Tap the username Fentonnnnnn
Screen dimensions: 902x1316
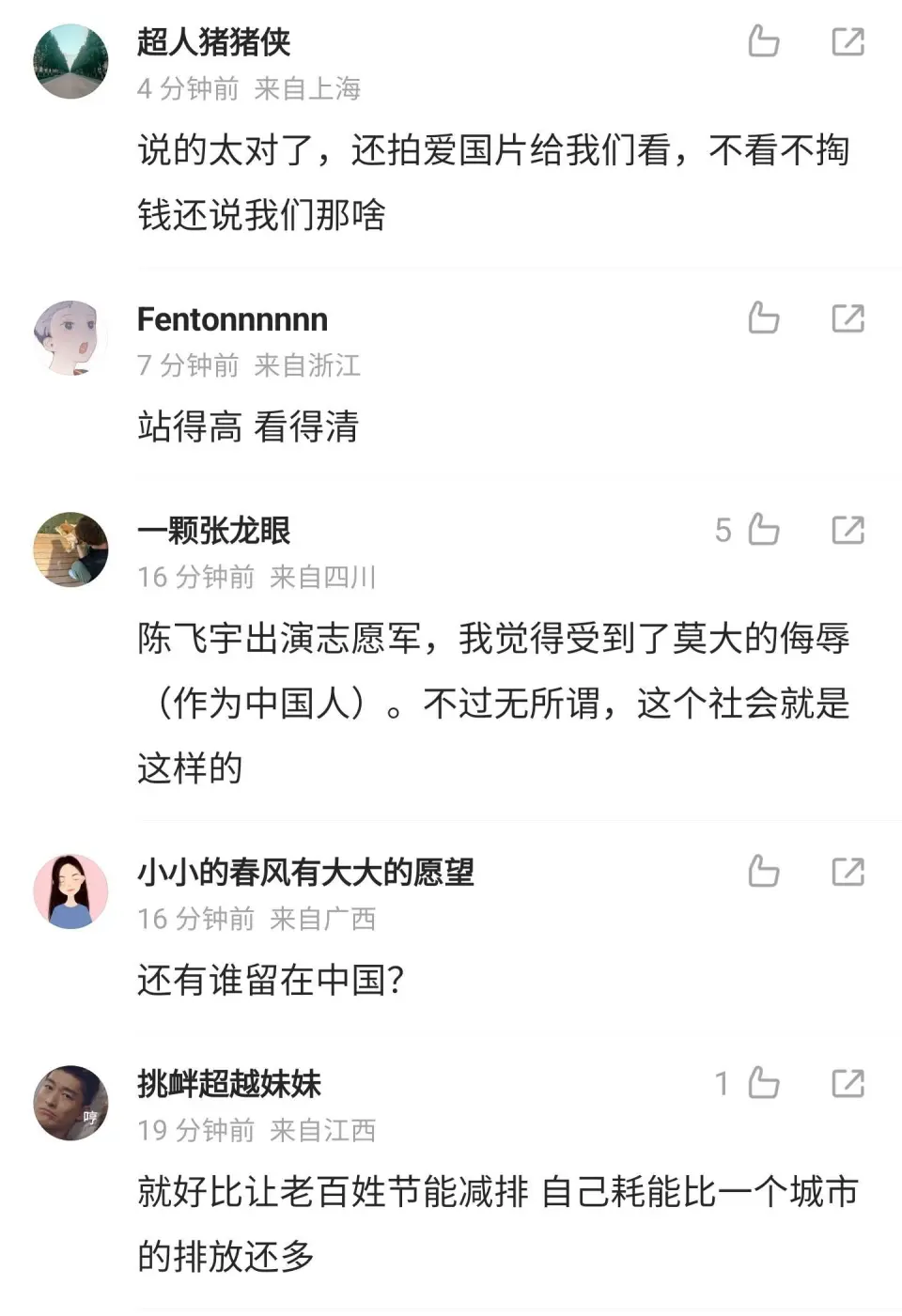(232, 319)
